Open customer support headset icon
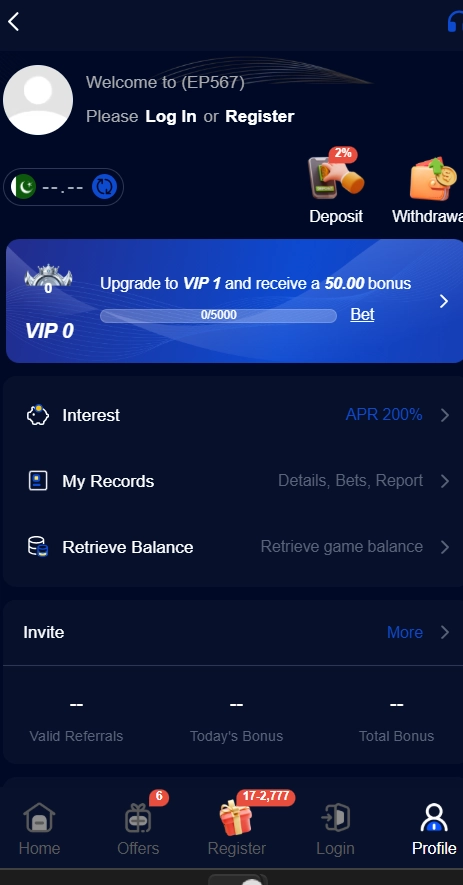This screenshot has width=463, height=885. click(455, 22)
